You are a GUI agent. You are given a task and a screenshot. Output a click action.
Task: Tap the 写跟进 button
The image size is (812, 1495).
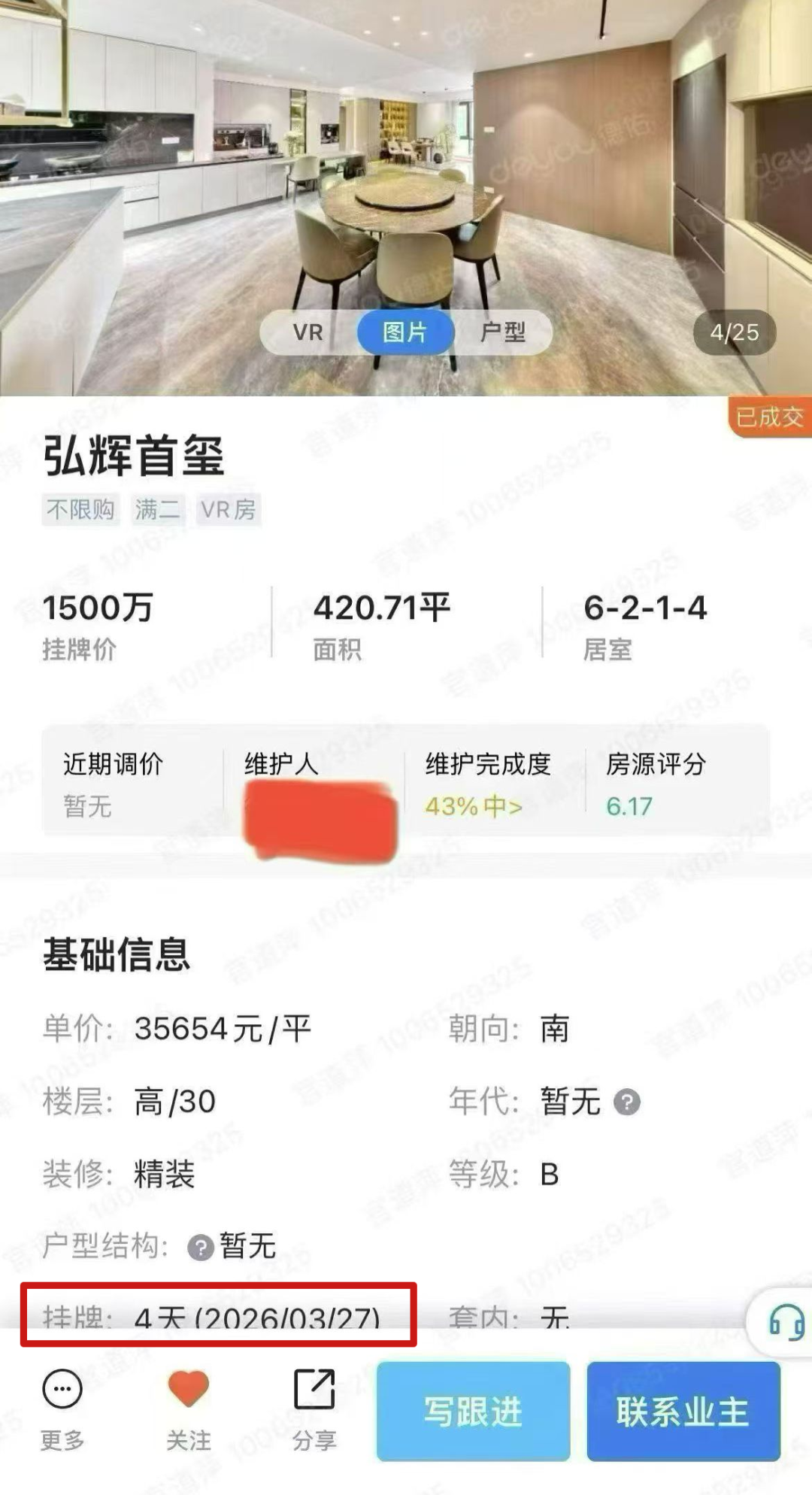tap(473, 1411)
